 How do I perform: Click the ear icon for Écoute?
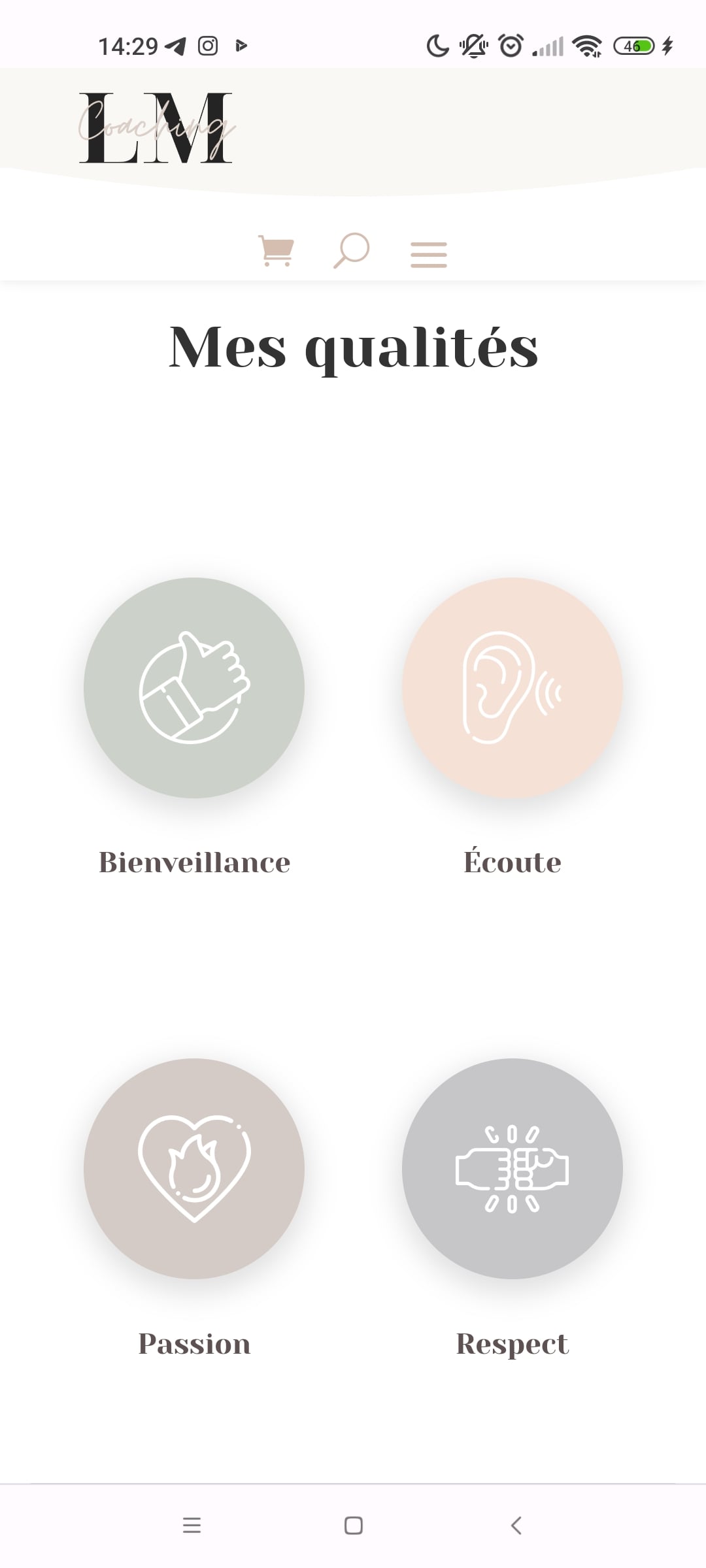(514, 686)
